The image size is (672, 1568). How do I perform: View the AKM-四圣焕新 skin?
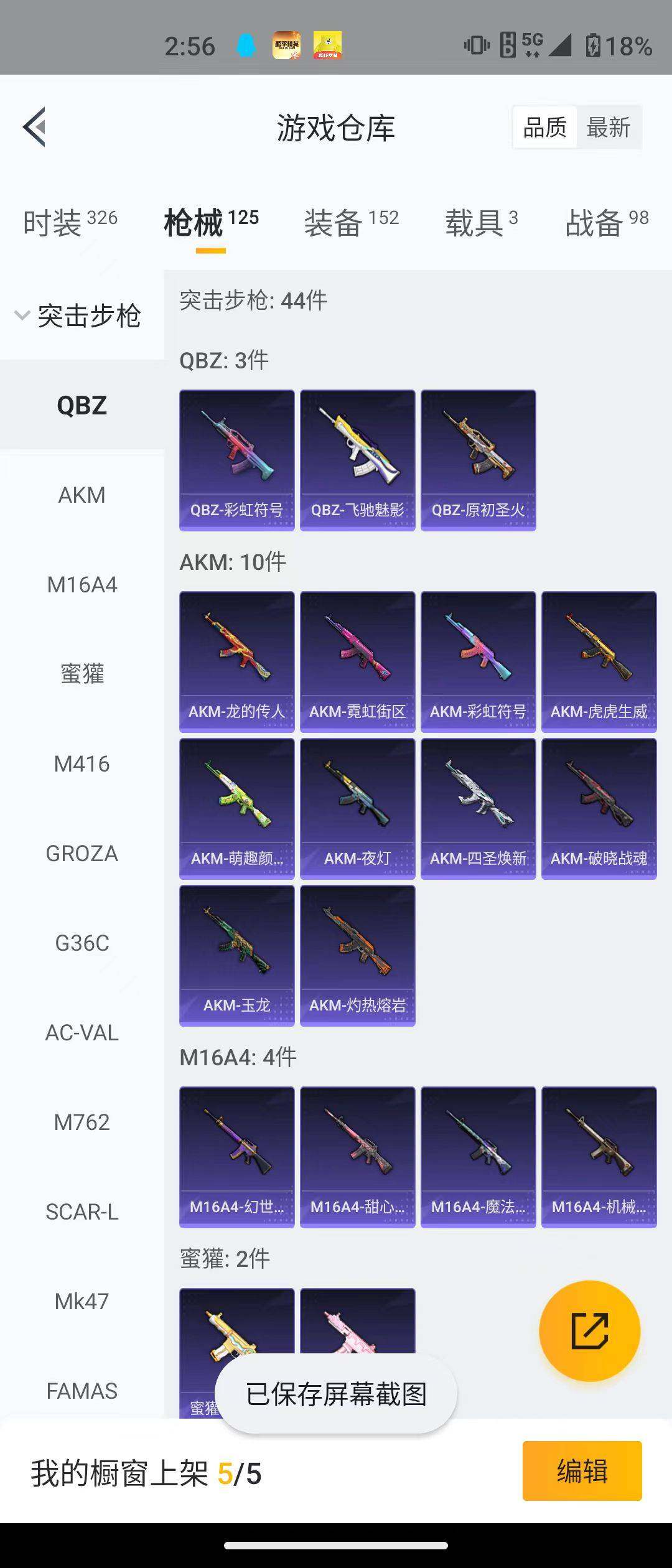(478, 808)
